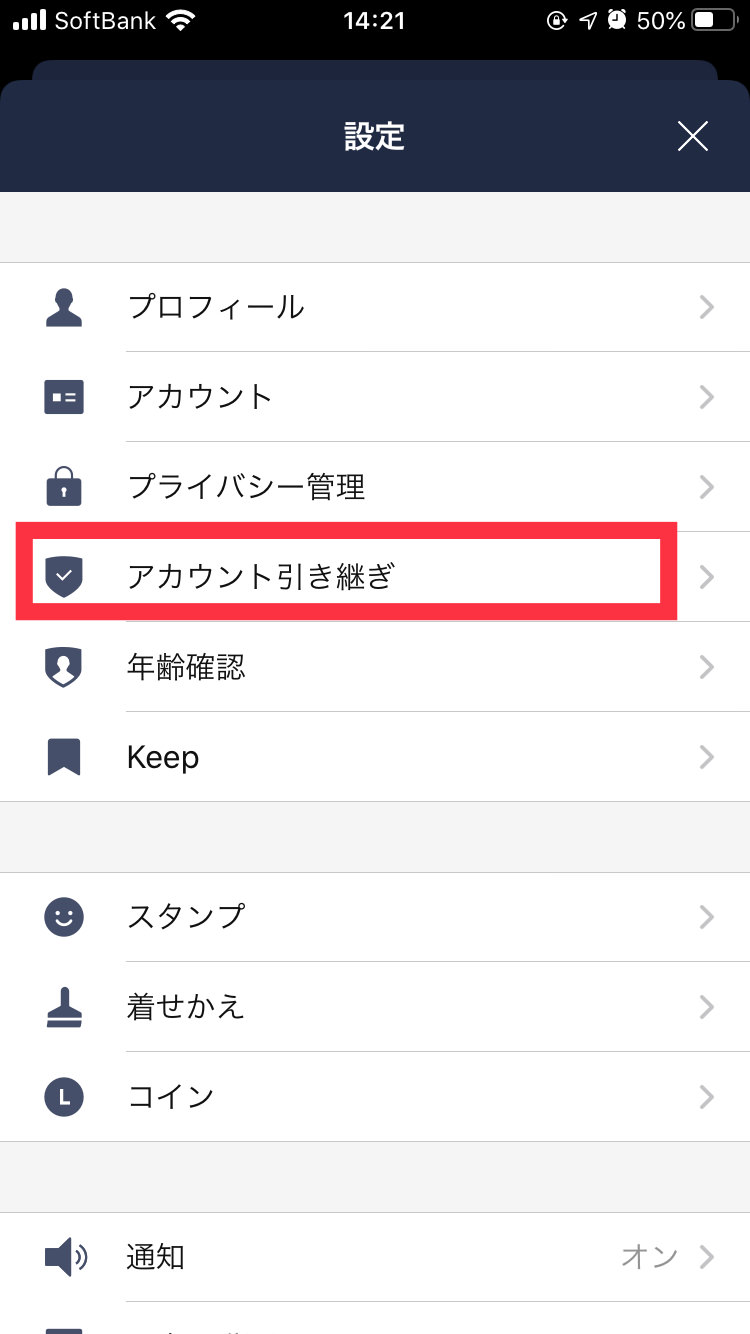
Task: Open 年齢確認
Action: (x=375, y=667)
